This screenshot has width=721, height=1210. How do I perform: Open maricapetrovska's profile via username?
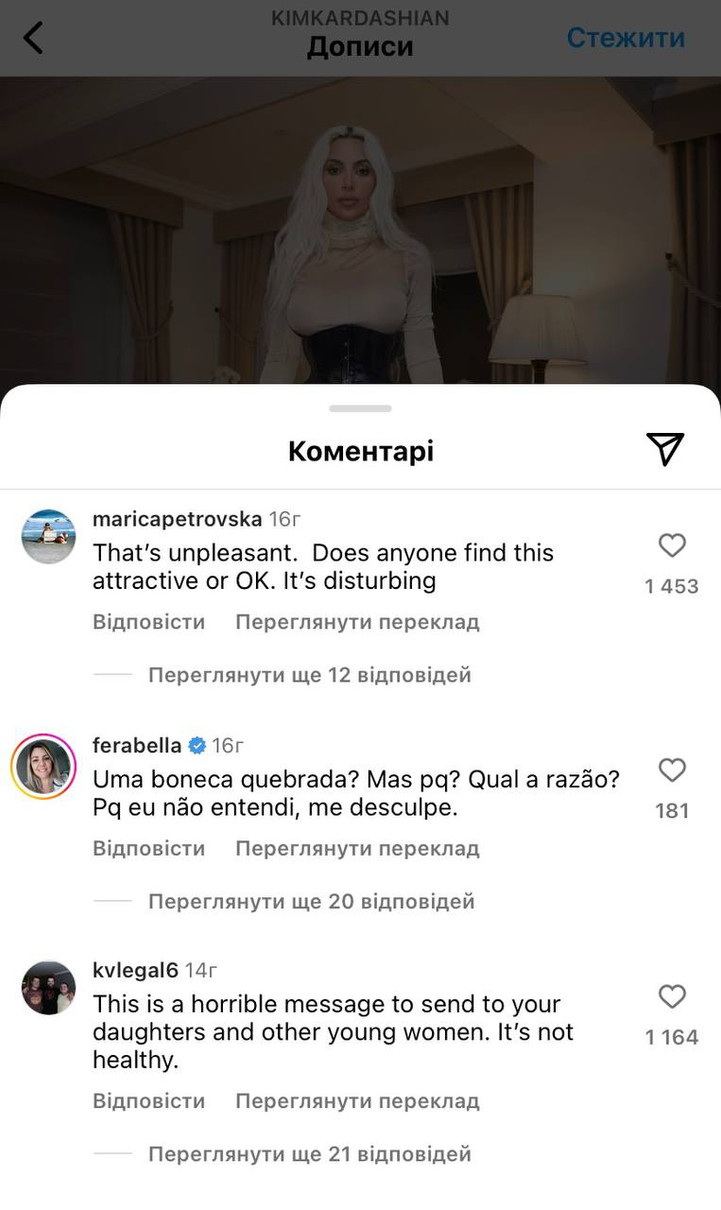coord(177,519)
